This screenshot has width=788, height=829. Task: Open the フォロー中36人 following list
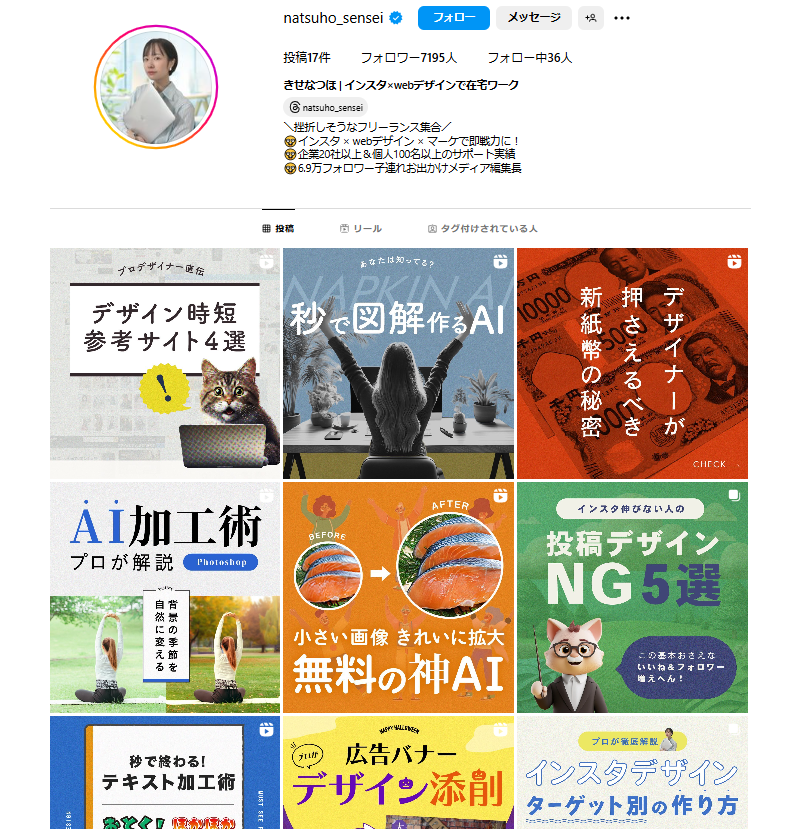click(529, 58)
